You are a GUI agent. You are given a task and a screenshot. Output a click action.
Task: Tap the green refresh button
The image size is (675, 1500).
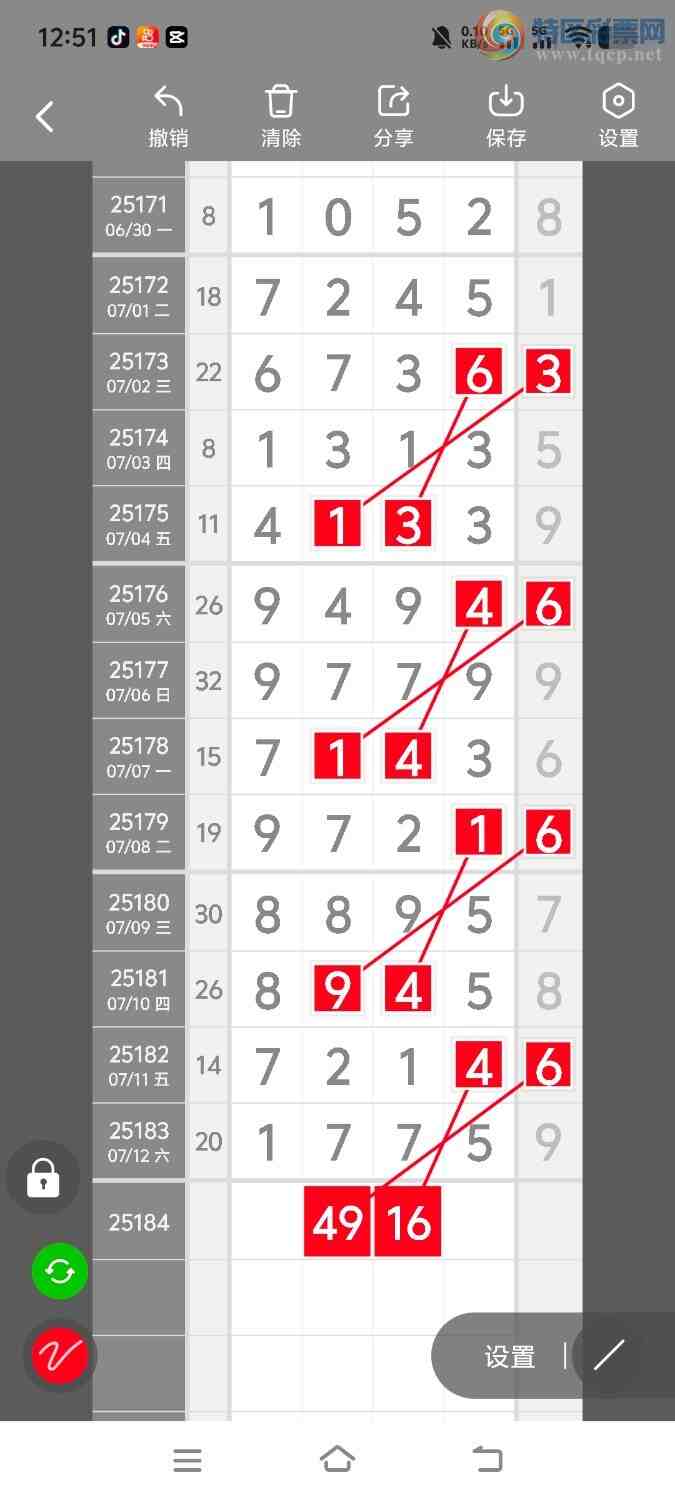point(60,1272)
